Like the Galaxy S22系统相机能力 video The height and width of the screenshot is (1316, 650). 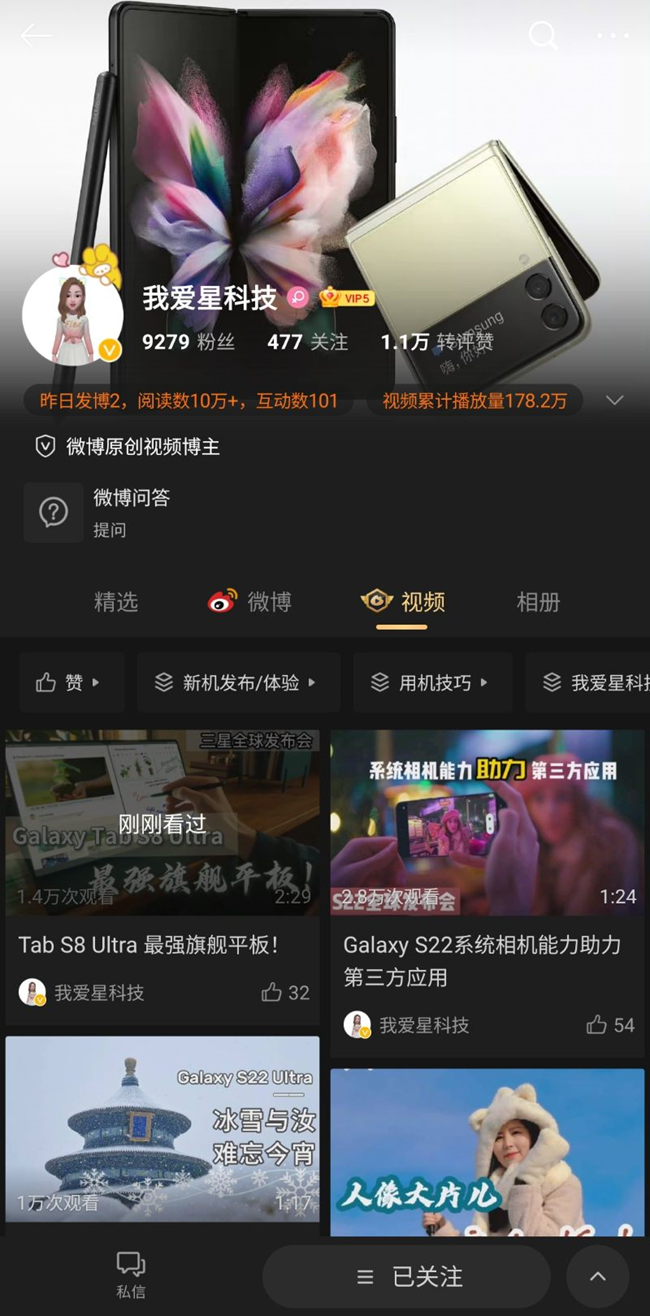[x=610, y=1025]
